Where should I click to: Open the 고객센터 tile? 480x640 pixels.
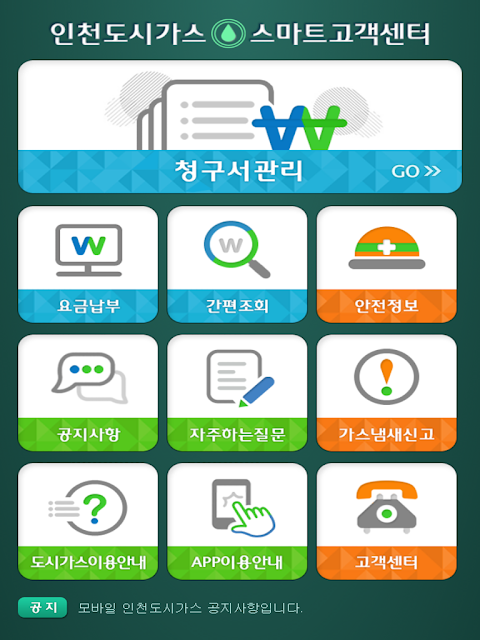point(387,521)
